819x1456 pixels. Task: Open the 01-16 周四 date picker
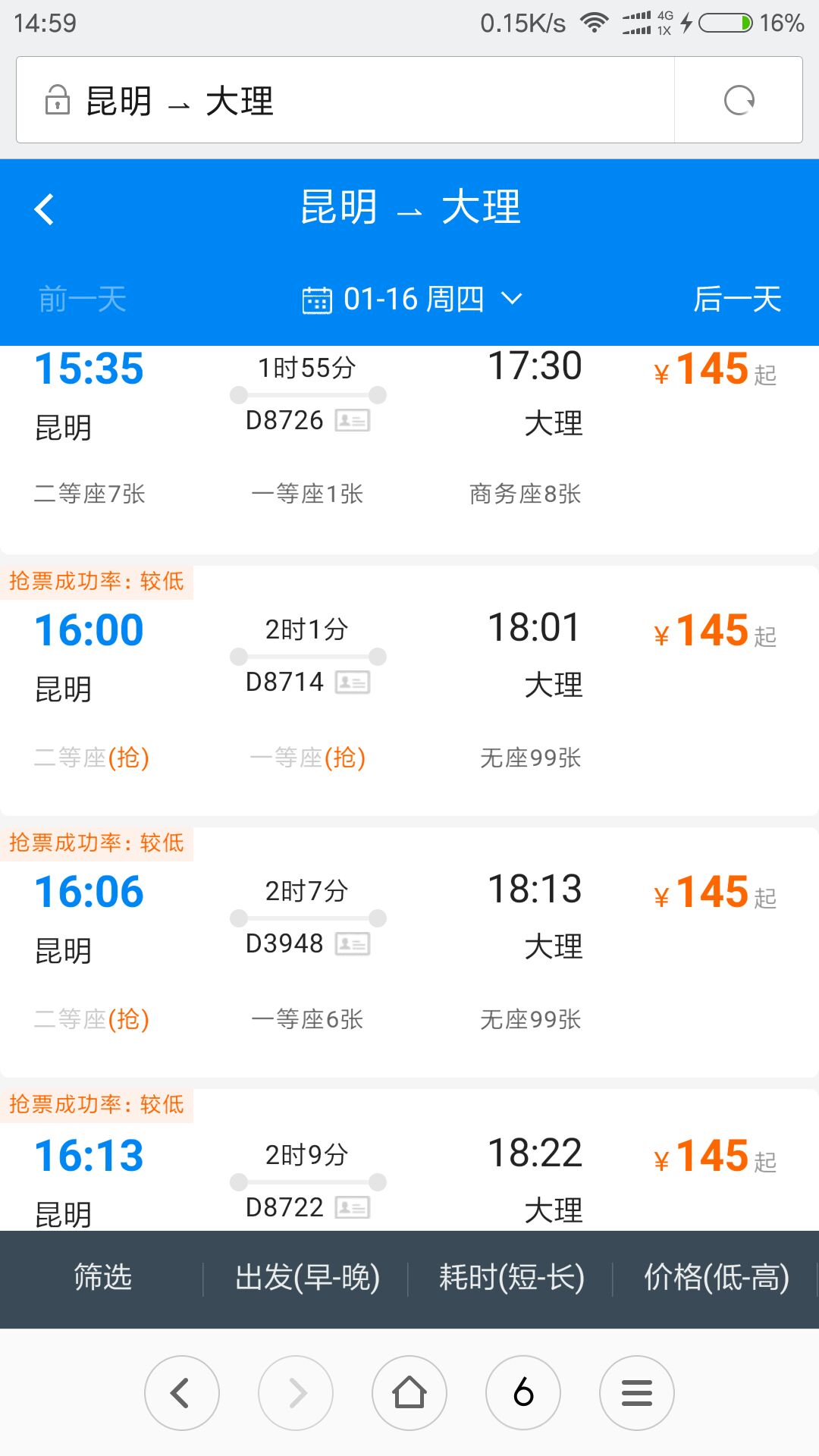(x=412, y=300)
